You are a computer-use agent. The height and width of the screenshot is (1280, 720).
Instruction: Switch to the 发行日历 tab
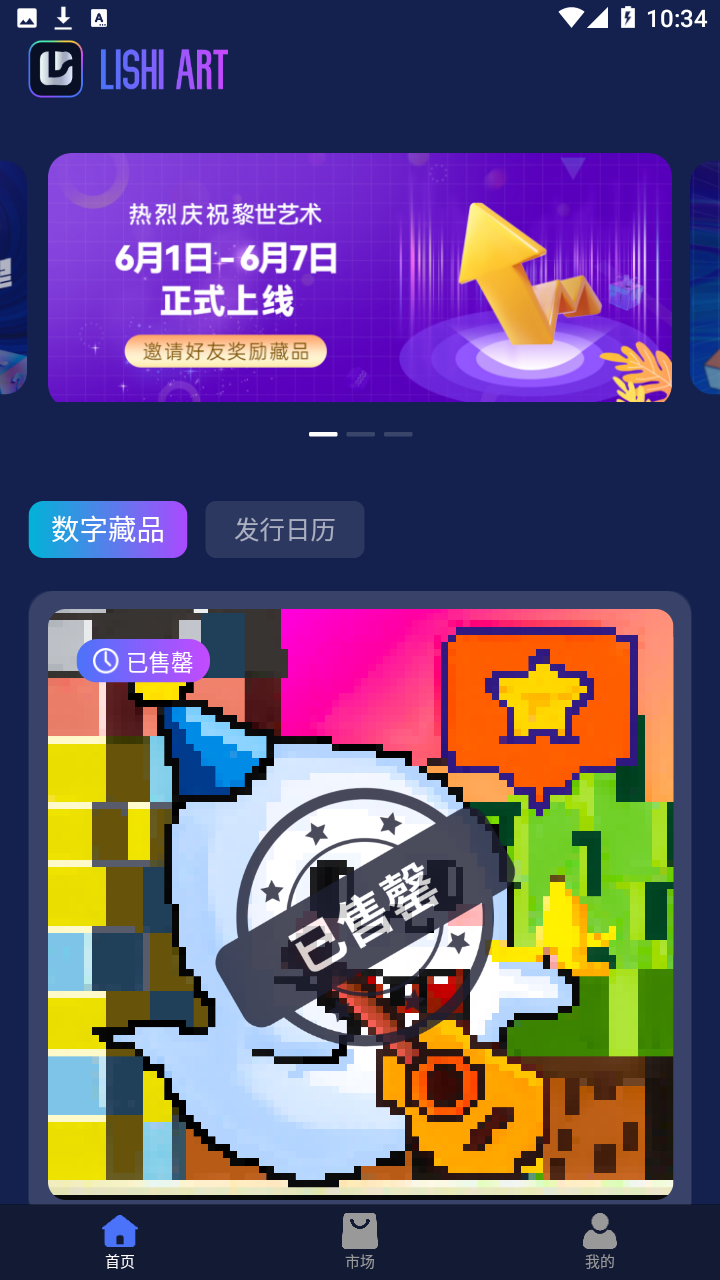[x=284, y=529]
